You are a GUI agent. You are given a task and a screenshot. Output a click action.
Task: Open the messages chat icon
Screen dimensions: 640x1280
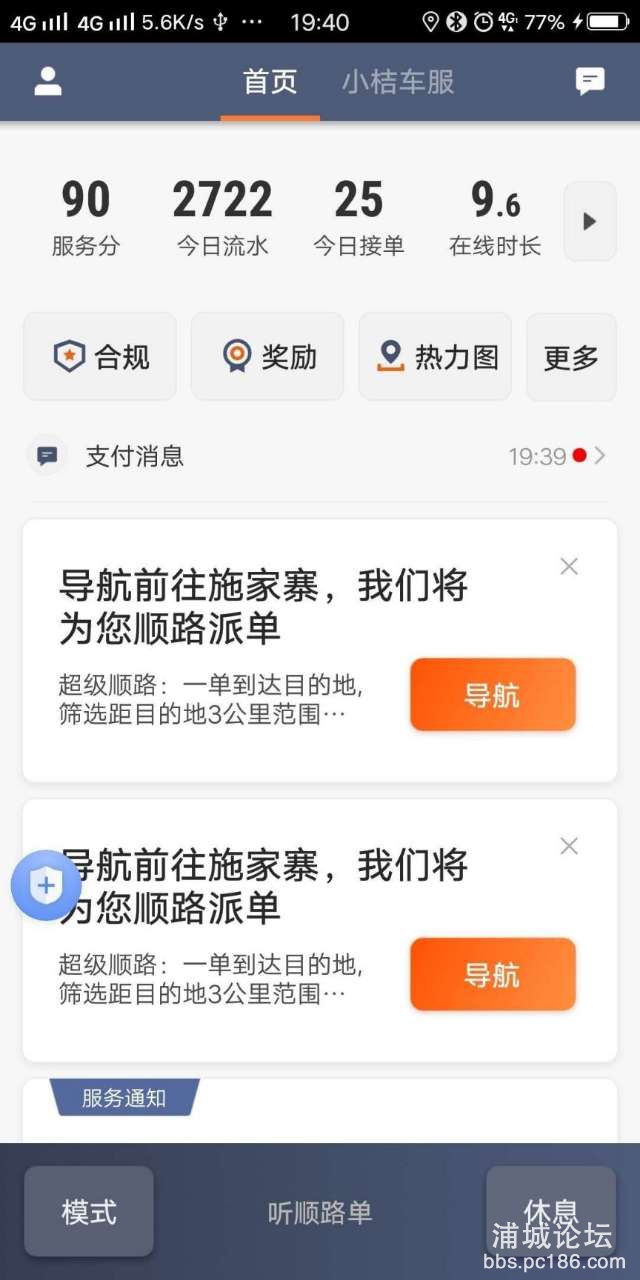[x=590, y=82]
